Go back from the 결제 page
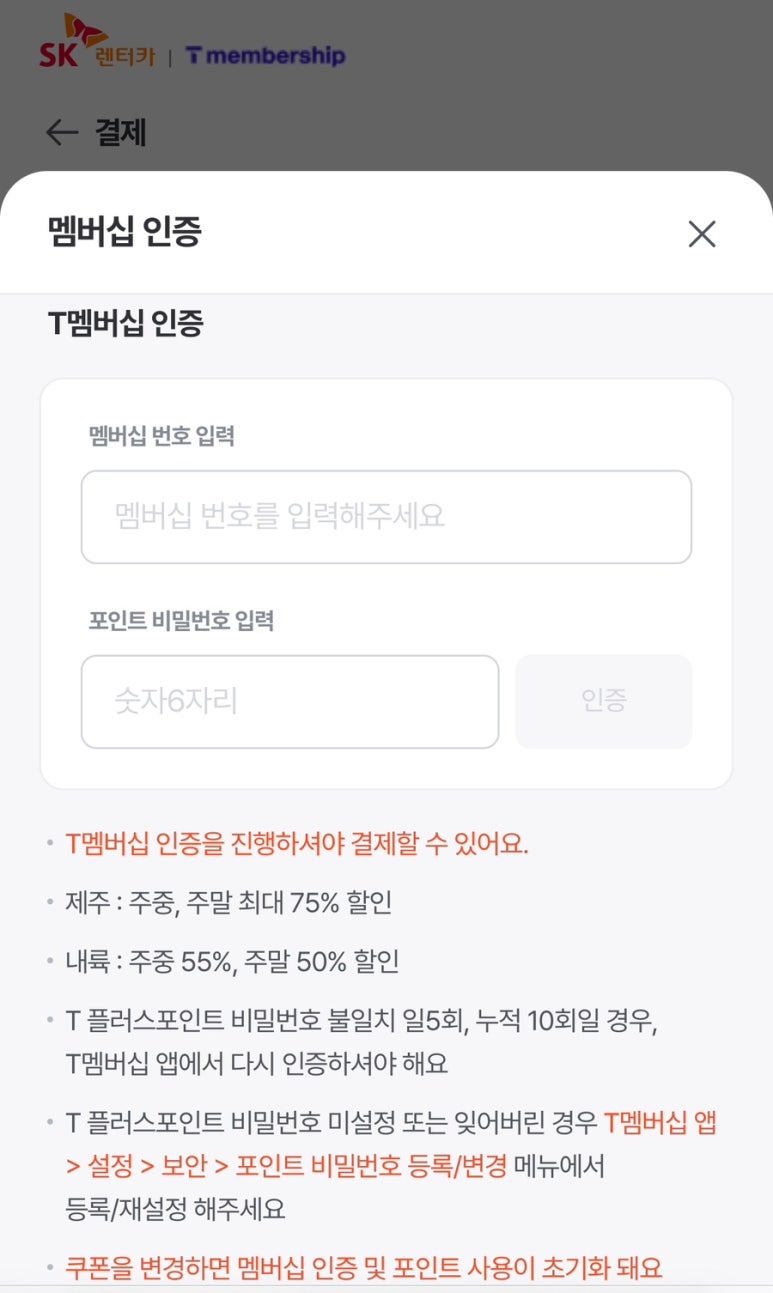The height and width of the screenshot is (1293, 773). click(x=62, y=133)
